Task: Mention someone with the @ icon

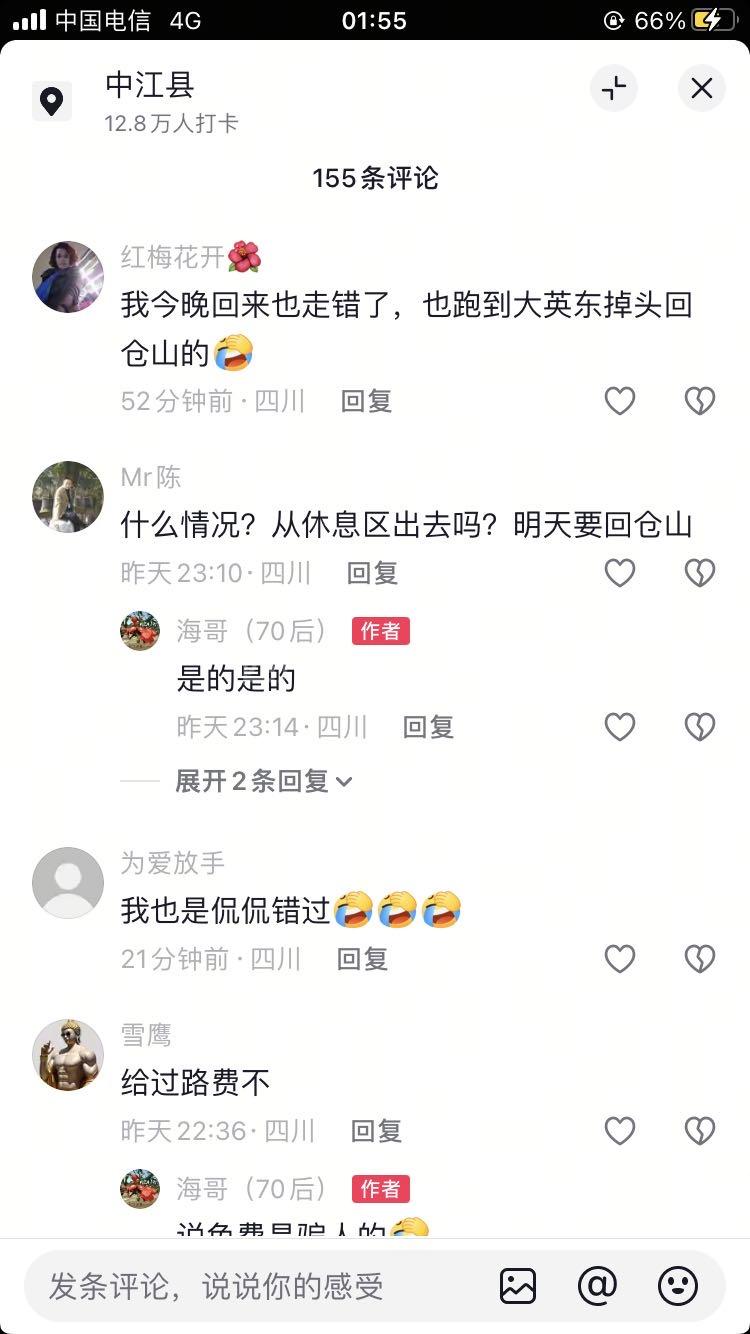Action: (x=597, y=1286)
